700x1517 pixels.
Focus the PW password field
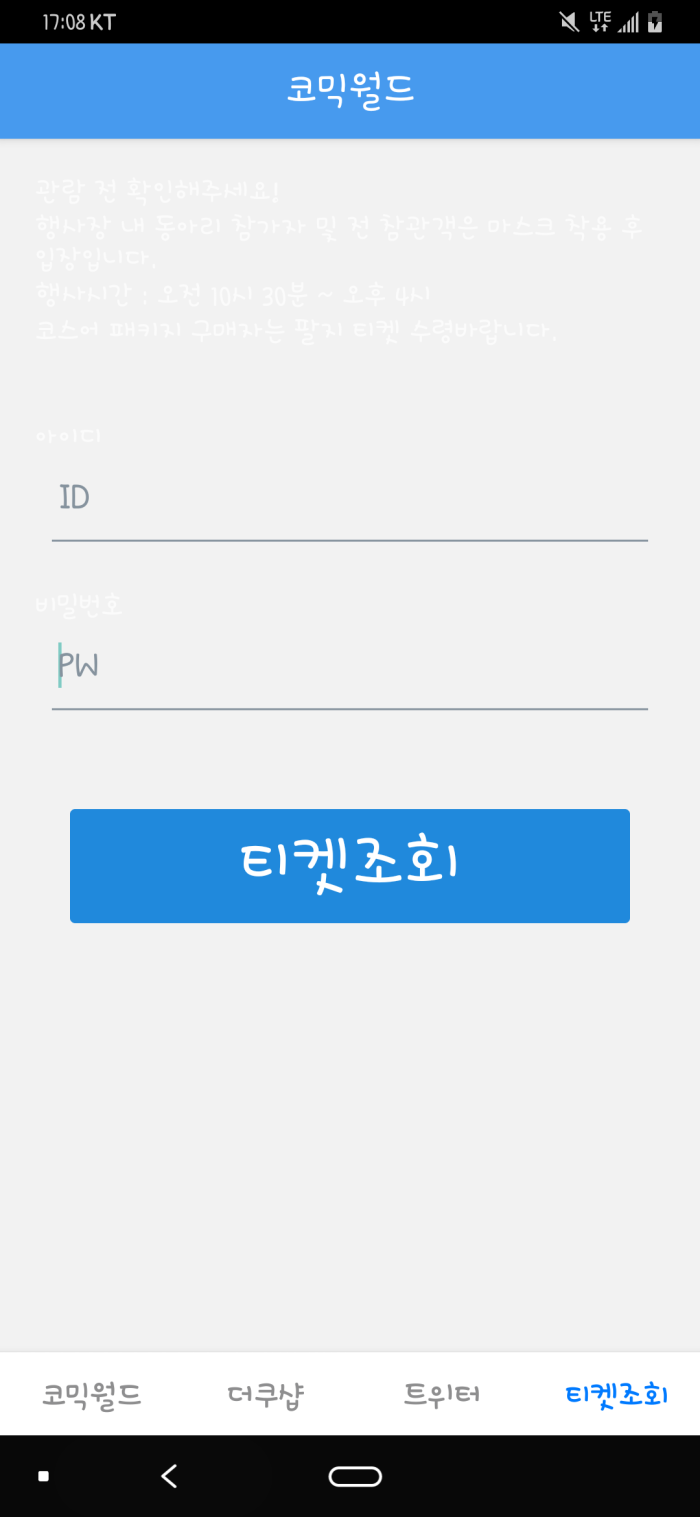(x=350, y=666)
